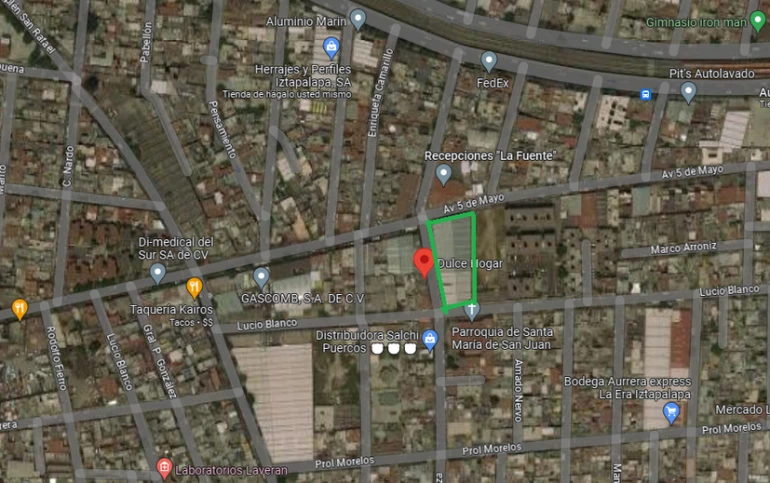Open the Distribuidora Salchi Puercos shop marker
This screenshot has width=770, height=483.
click(430, 339)
